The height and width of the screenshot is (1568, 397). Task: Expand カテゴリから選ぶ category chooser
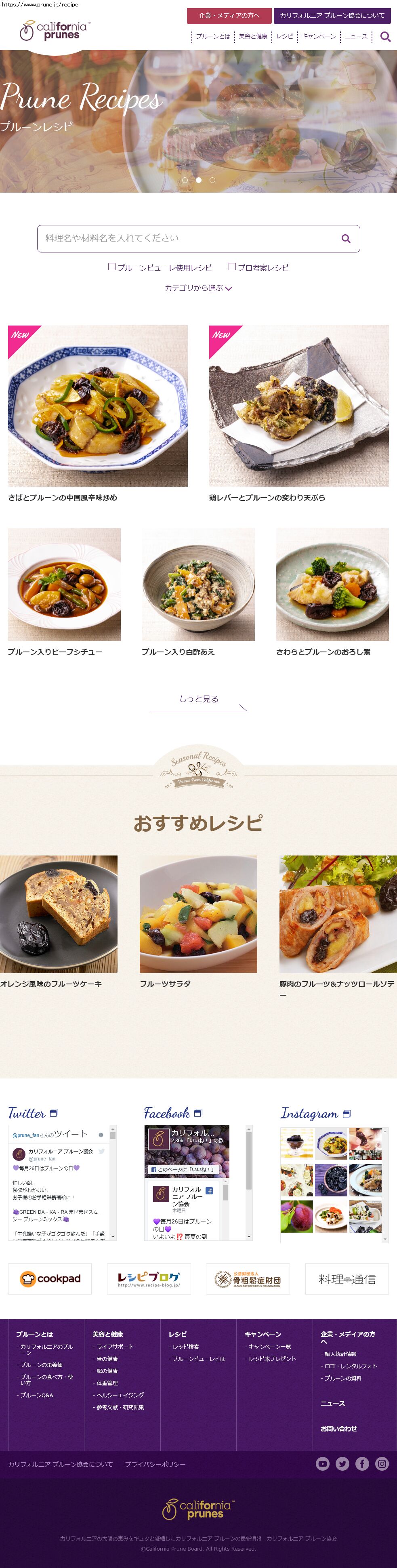pos(198,288)
